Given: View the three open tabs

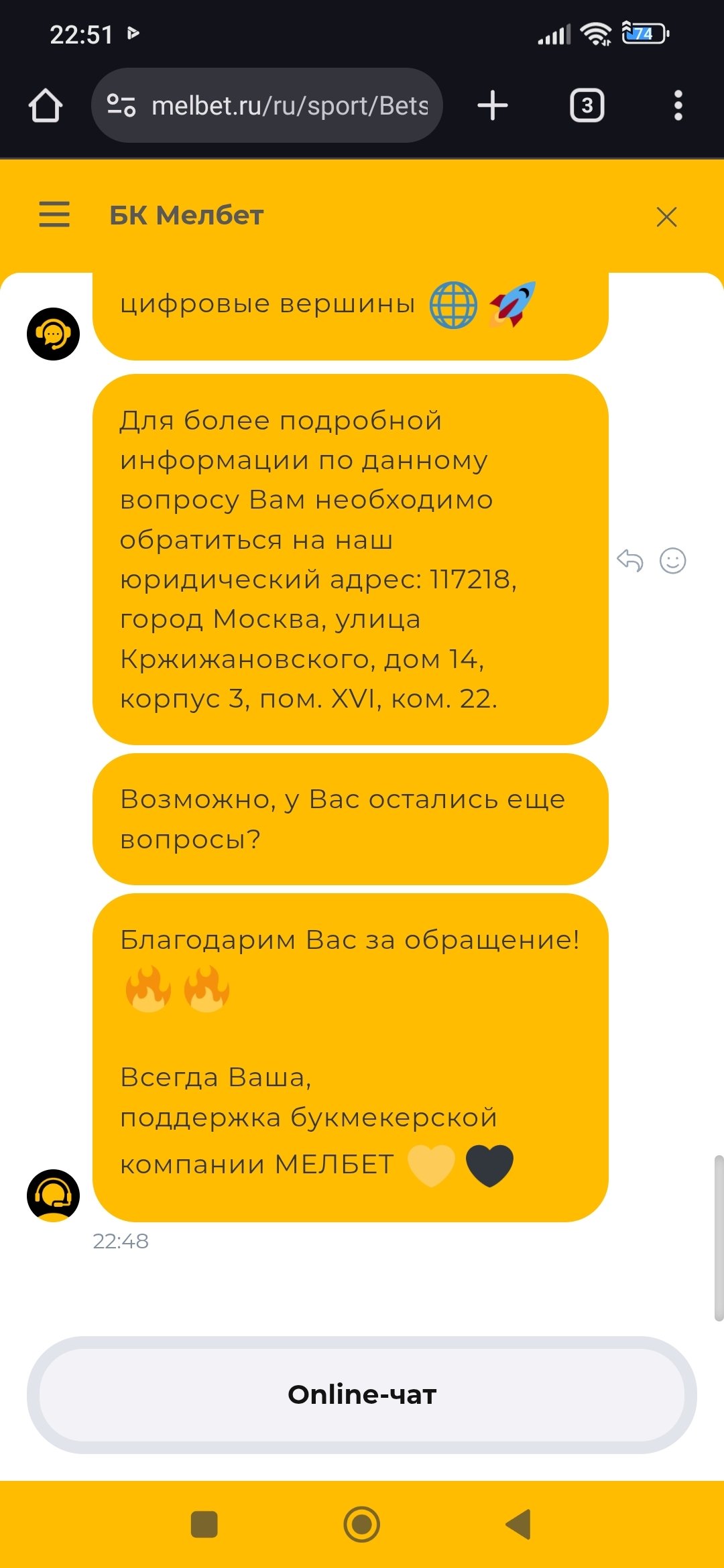Looking at the screenshot, I should tap(587, 106).
